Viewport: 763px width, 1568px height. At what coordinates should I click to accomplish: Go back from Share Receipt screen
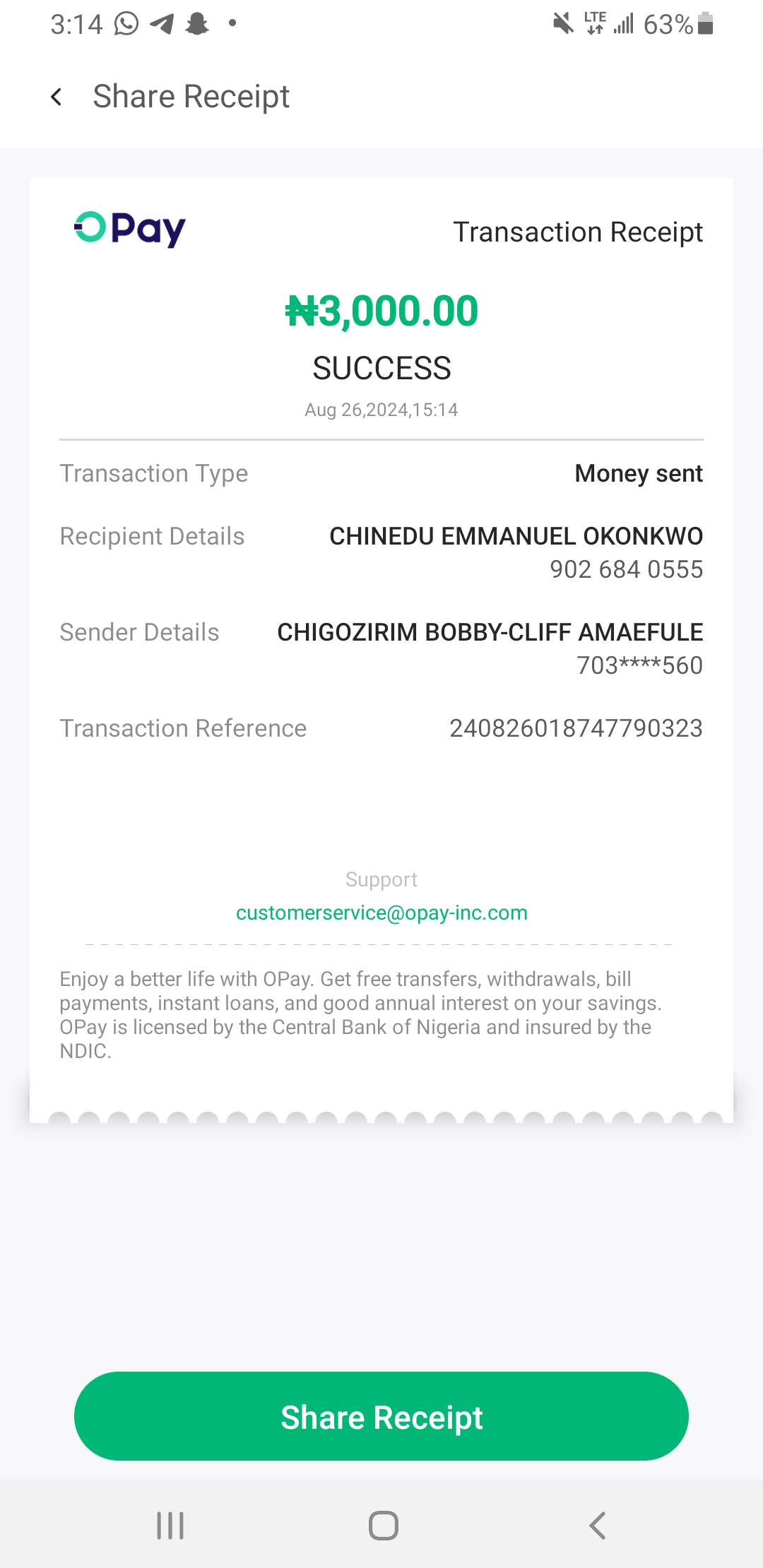coord(57,97)
